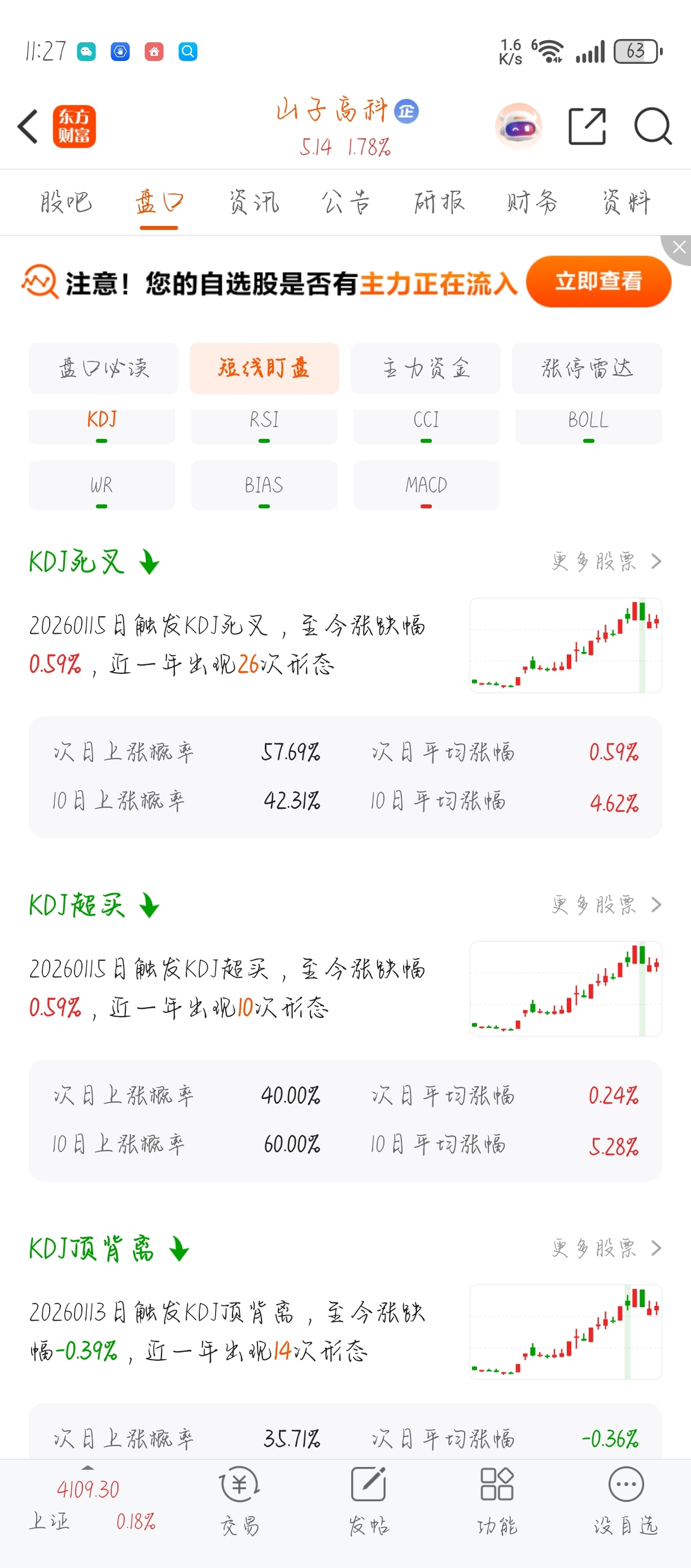The image size is (691, 1568).
Task: Switch to the 股吧 tab
Action: (65, 202)
